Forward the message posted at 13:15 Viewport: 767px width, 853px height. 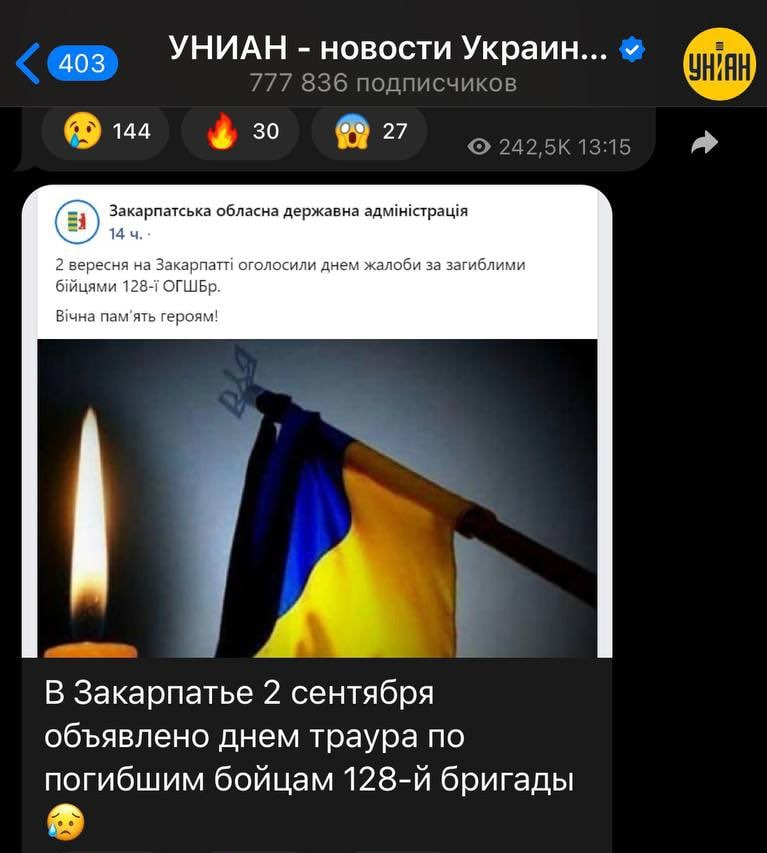pos(705,144)
